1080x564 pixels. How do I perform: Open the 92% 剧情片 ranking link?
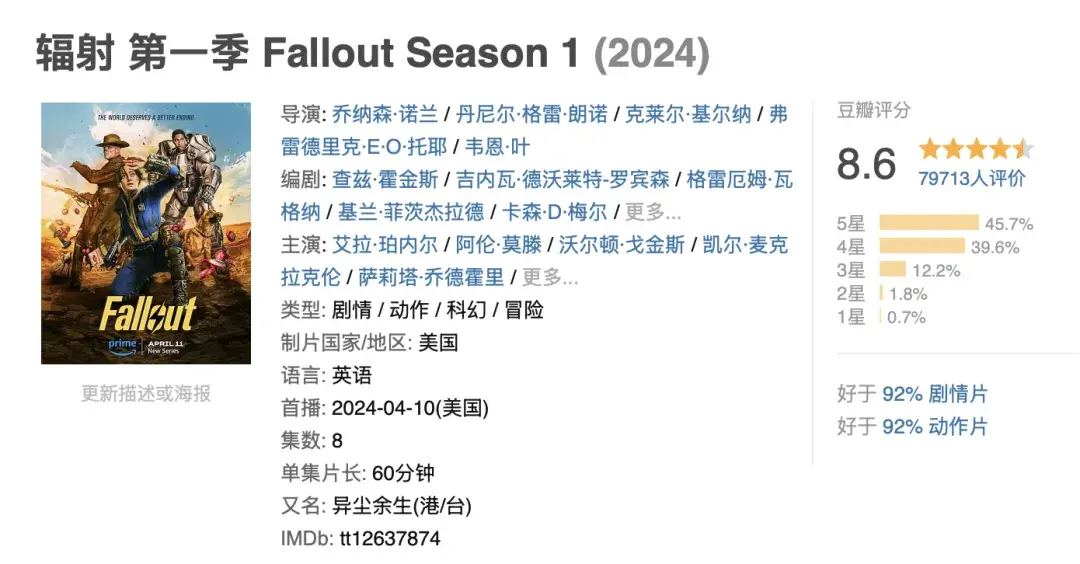pyautogui.click(x=934, y=394)
